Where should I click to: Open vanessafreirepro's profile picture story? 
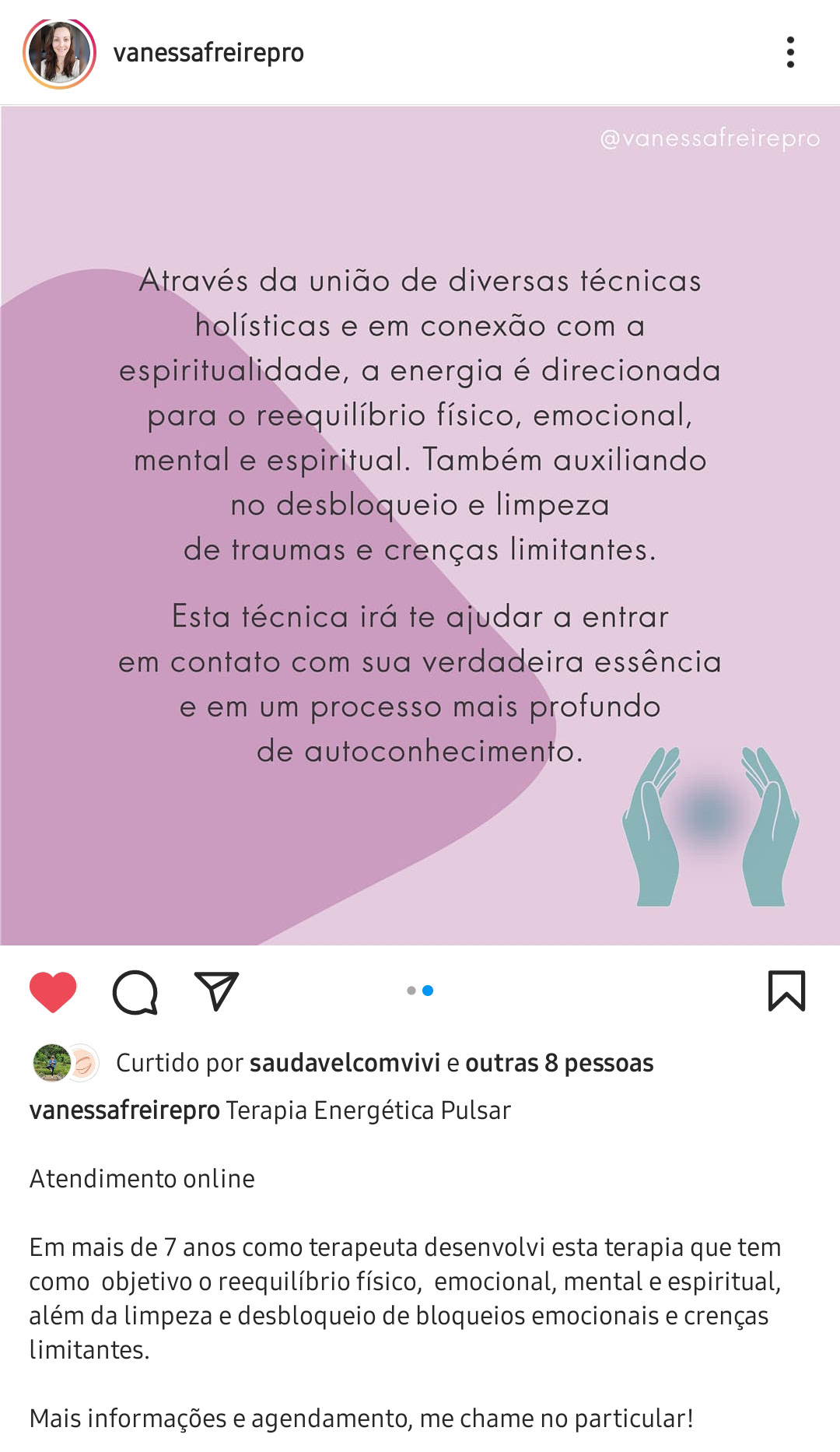point(59,53)
